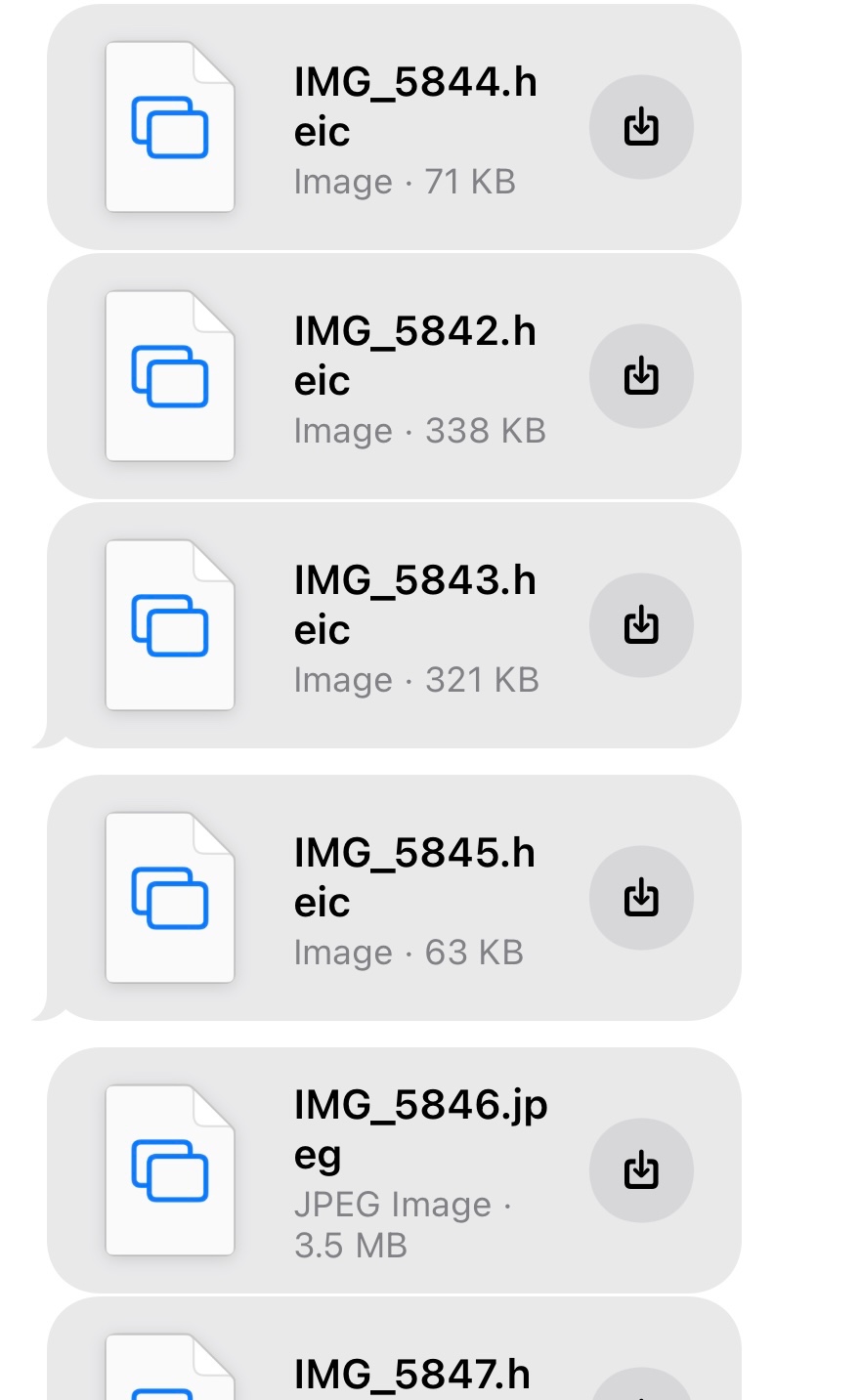Save IMG_5842.heic with its download button

[x=641, y=376]
